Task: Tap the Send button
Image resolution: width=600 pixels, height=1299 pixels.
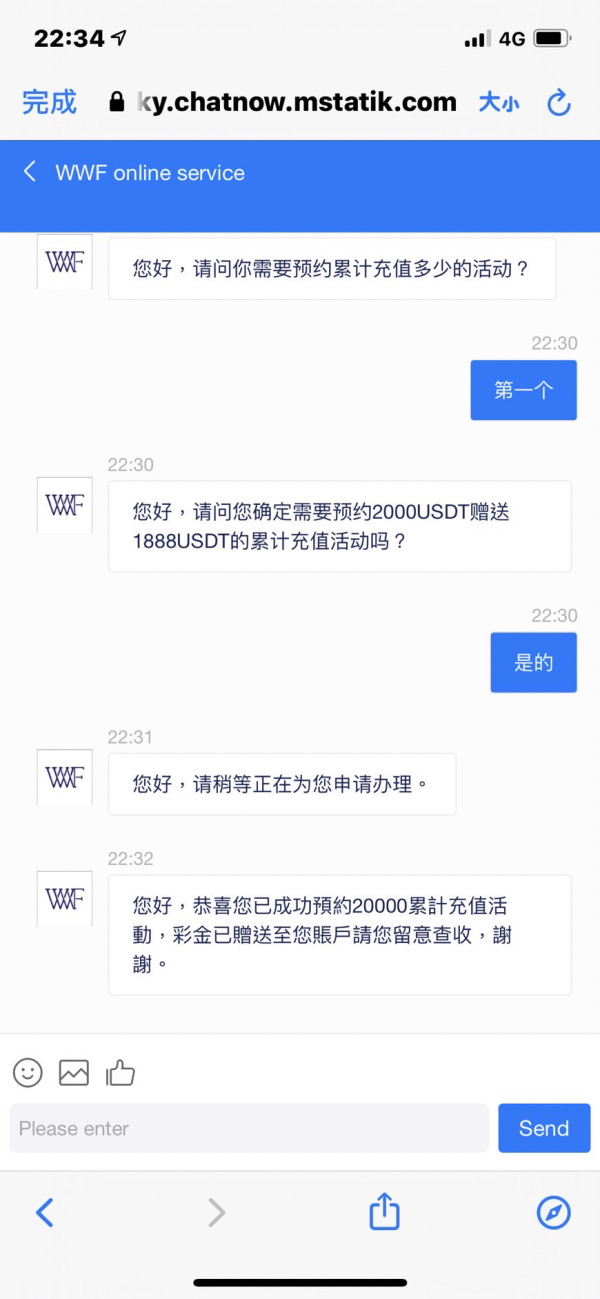Action: [x=544, y=1128]
